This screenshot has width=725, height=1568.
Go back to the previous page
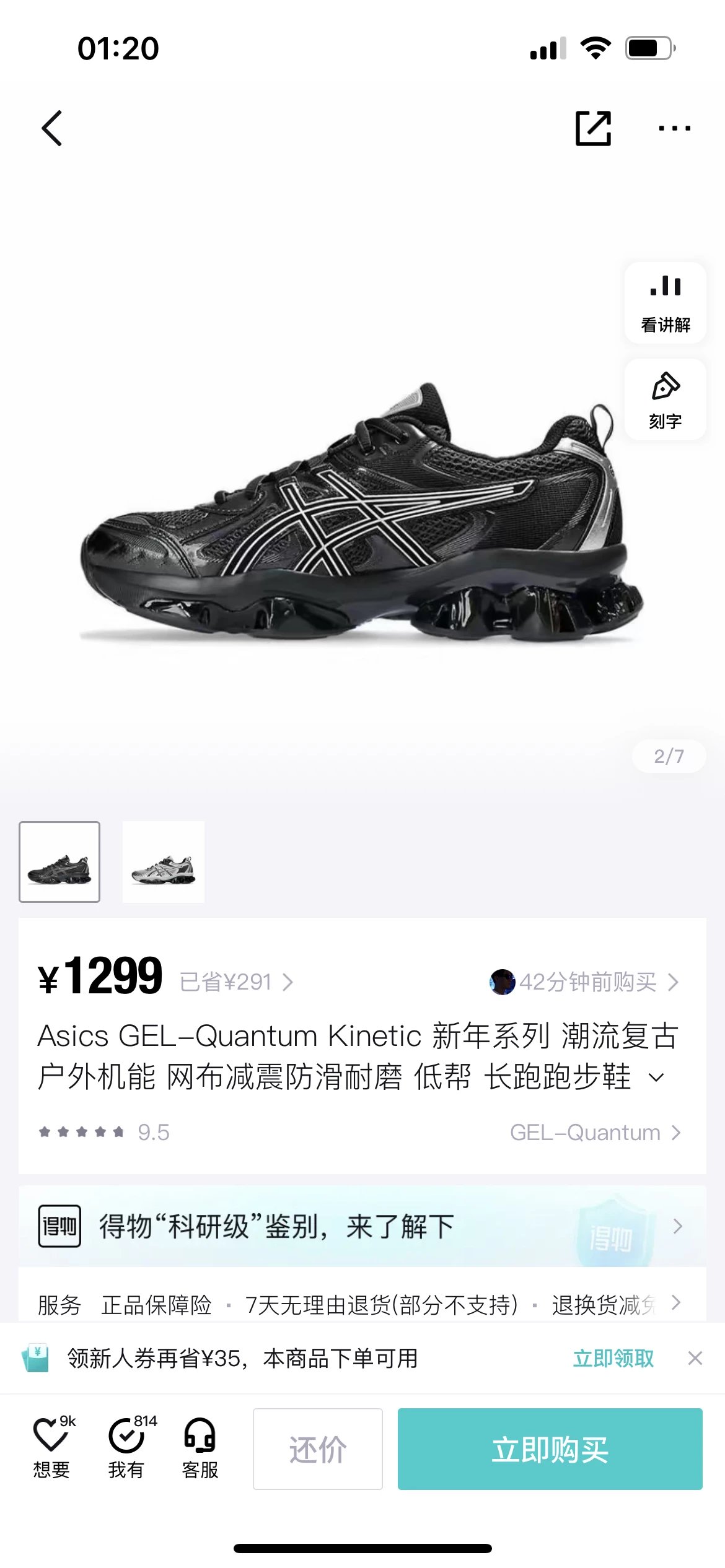(x=52, y=128)
